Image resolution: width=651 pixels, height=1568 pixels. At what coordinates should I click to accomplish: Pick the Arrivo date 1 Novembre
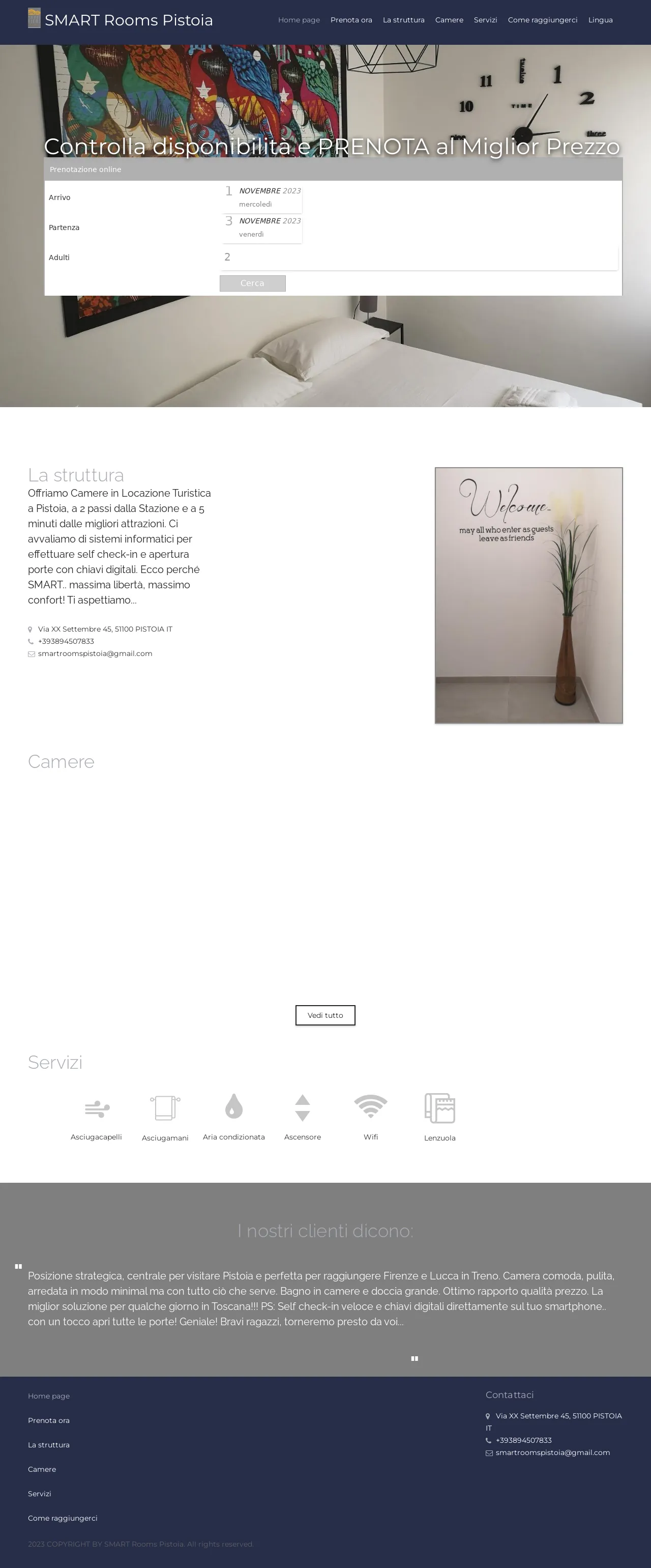262,197
